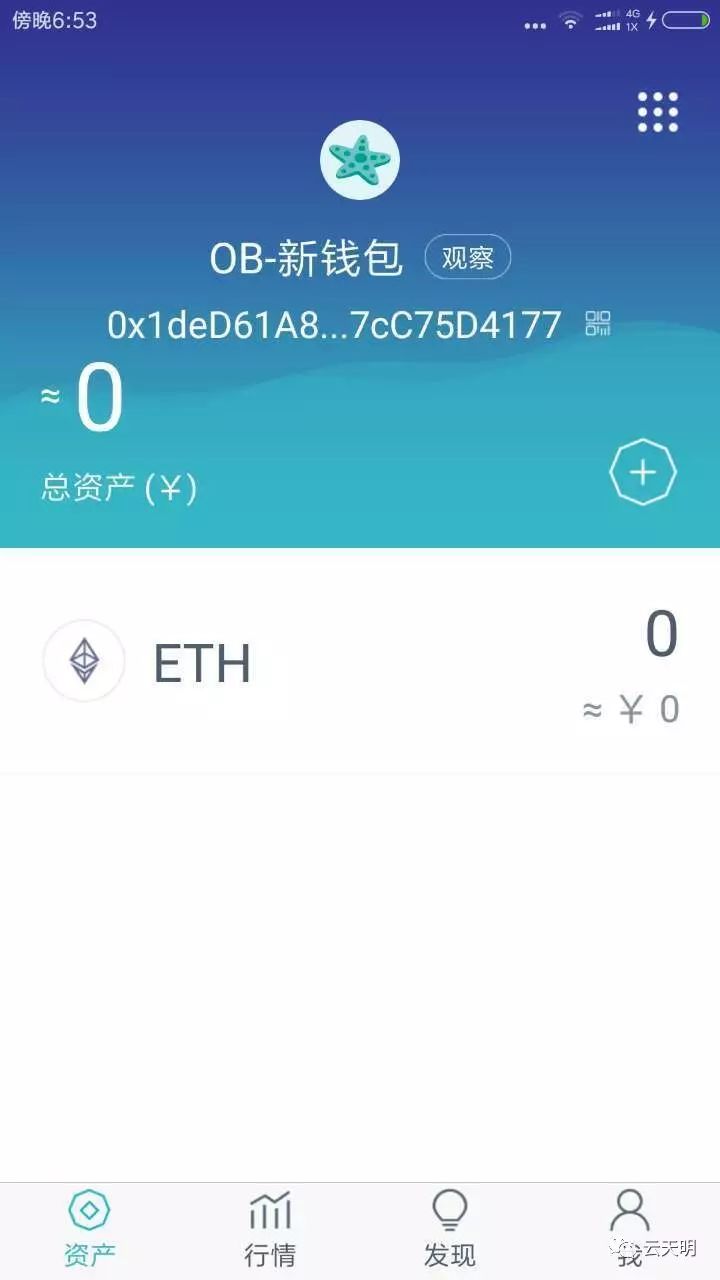
Task: Open the 我 profile tab
Action: pyautogui.click(x=630, y=1228)
